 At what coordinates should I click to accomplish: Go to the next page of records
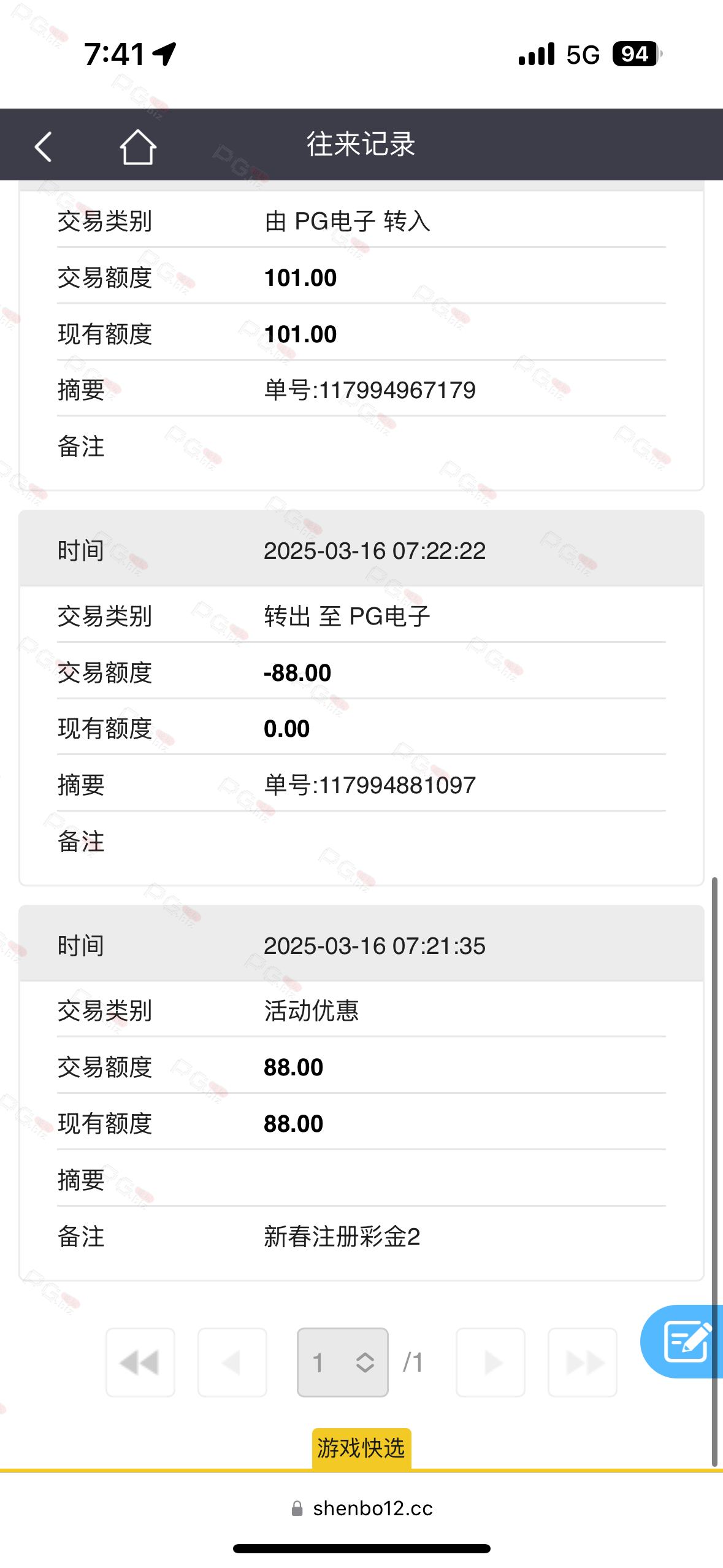[491, 1362]
